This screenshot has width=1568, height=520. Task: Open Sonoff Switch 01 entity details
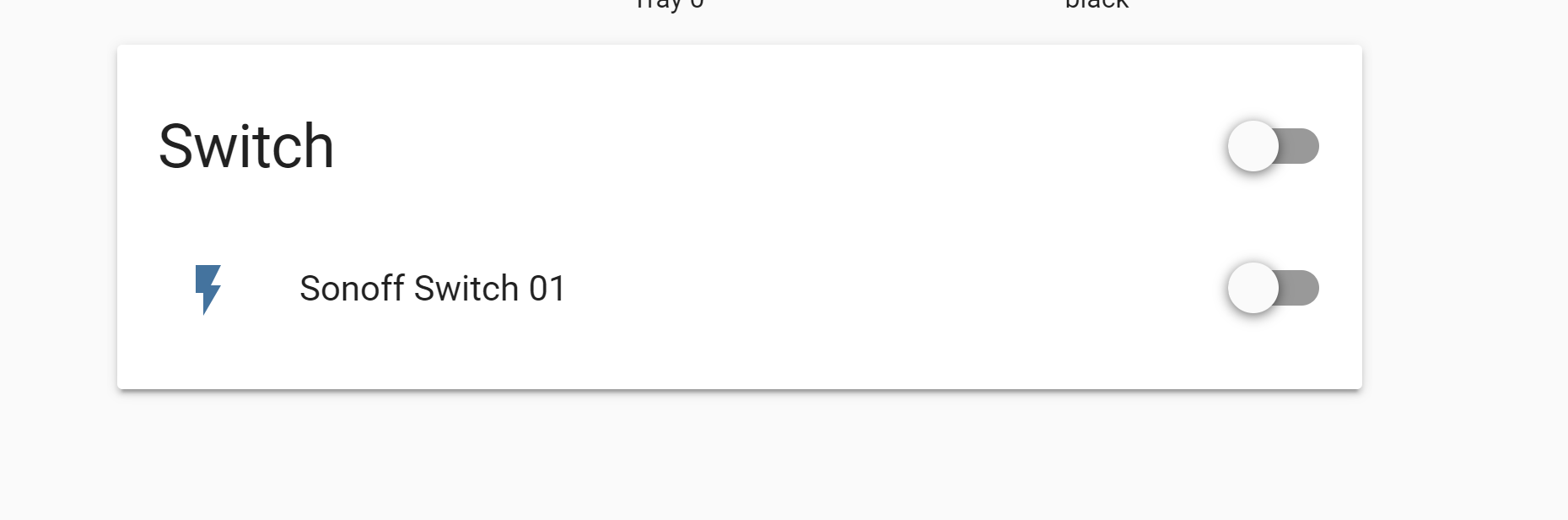432,289
